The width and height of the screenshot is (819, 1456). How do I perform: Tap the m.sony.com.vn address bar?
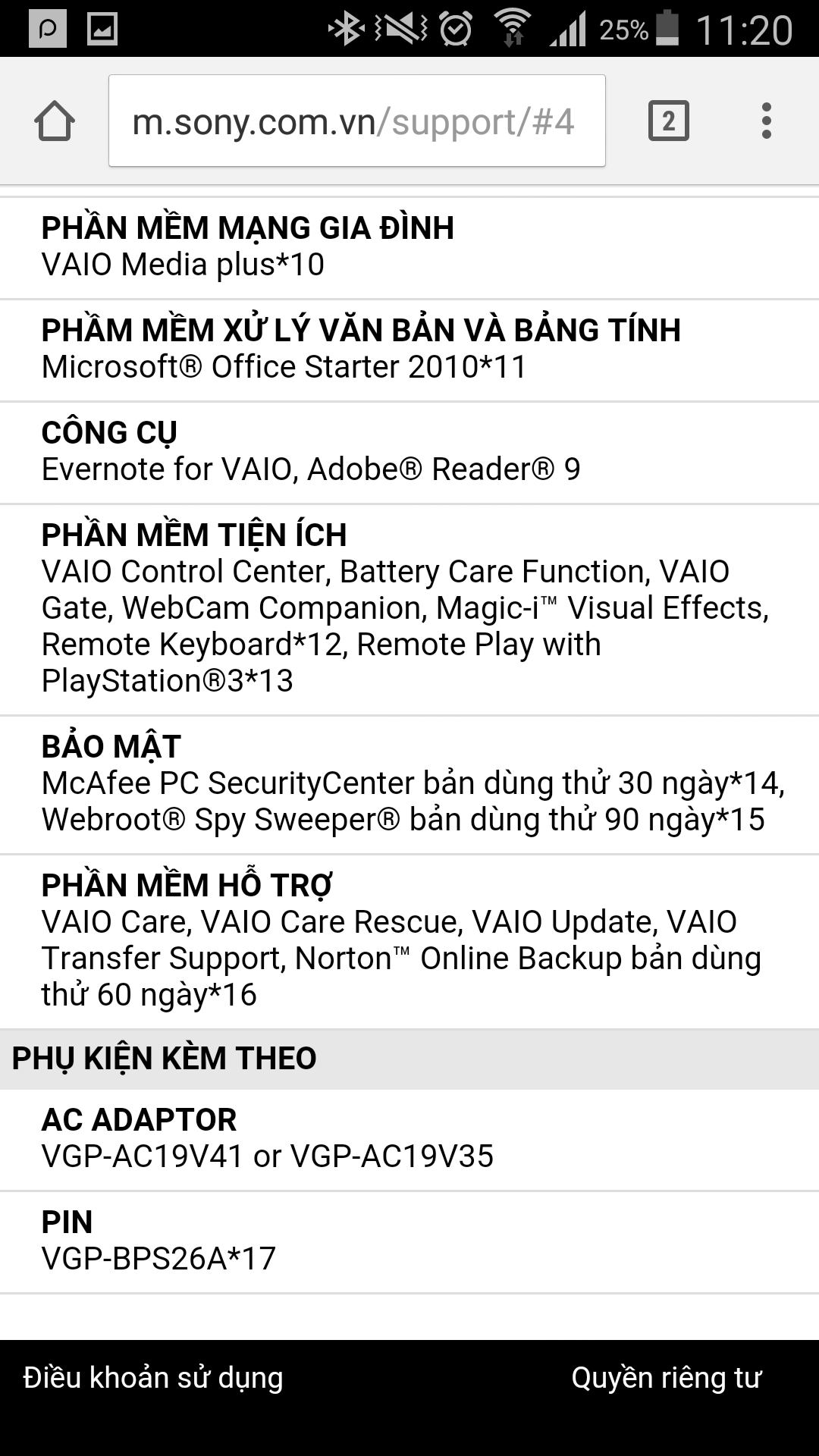coord(356,121)
